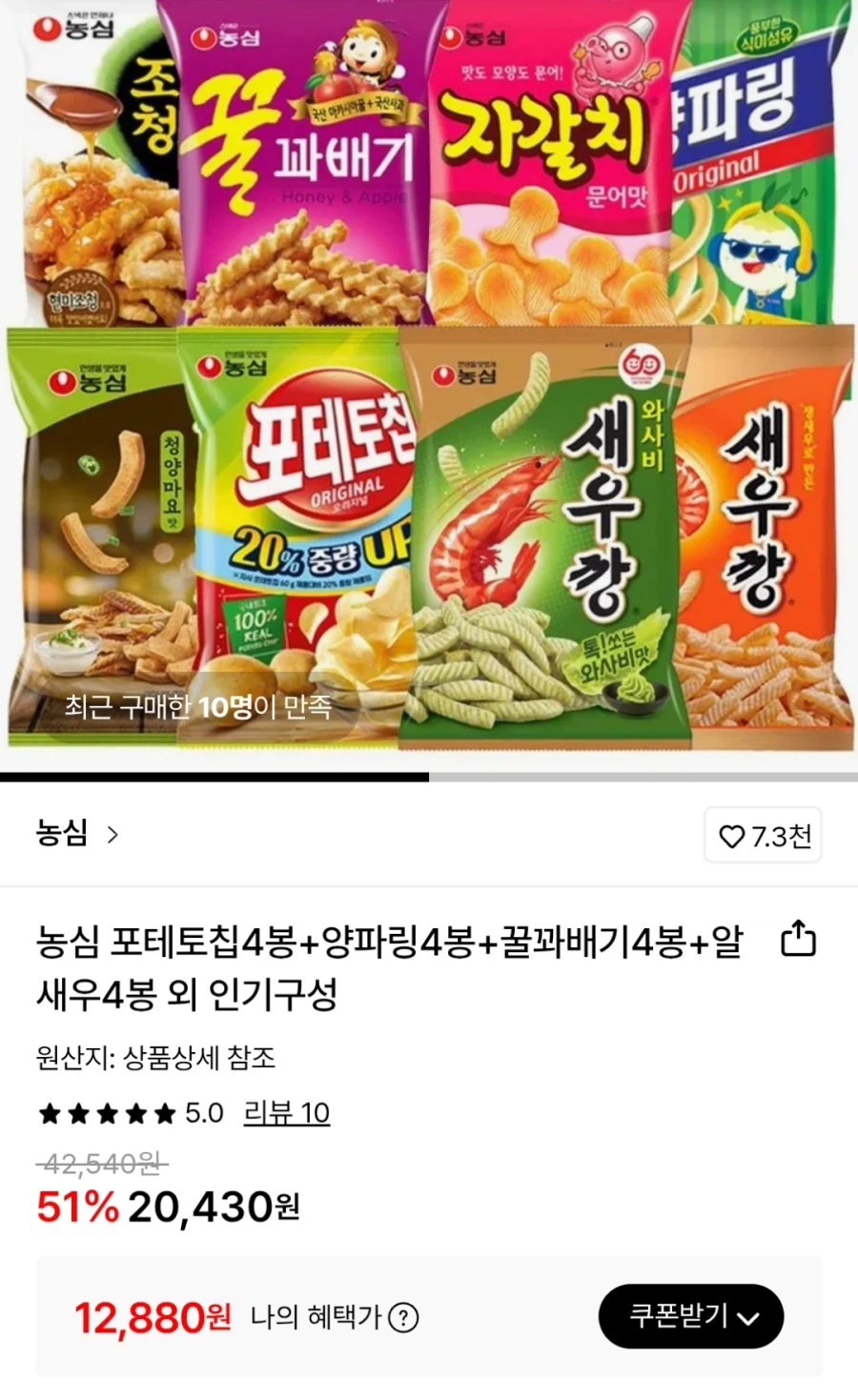Tap the 5.0 rating score

point(206,1112)
